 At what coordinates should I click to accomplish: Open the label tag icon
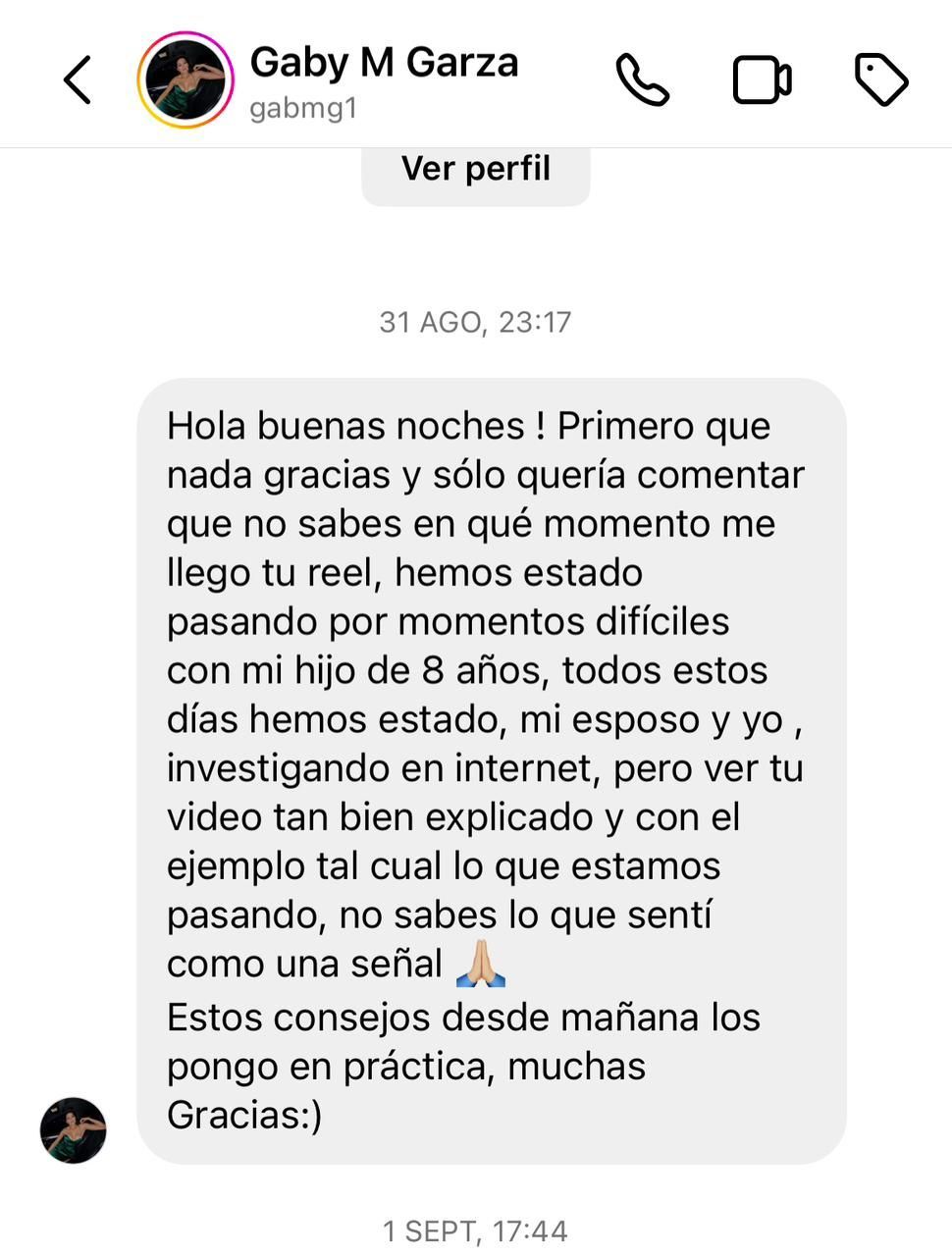coord(881,79)
